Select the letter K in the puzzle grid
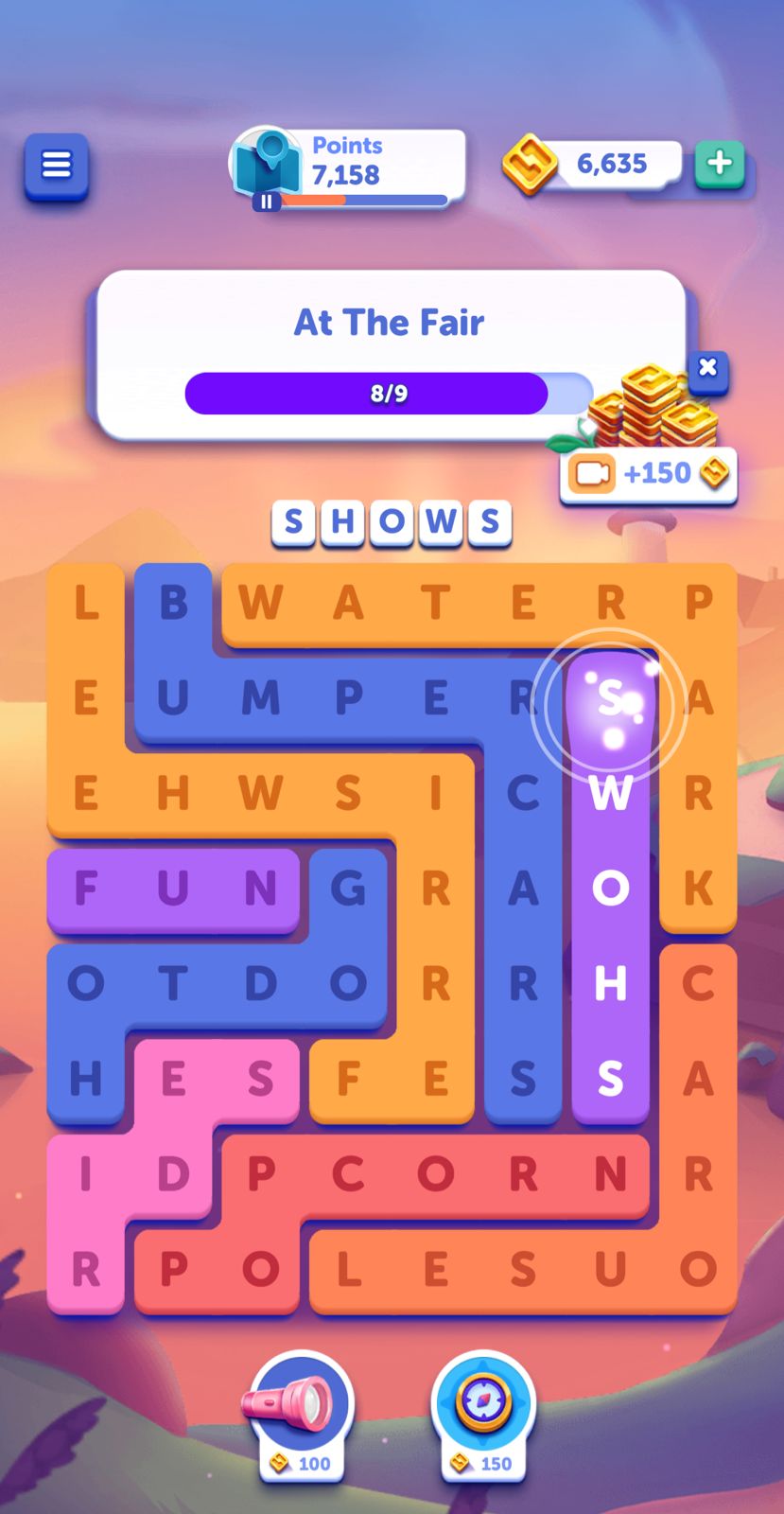 (698, 888)
